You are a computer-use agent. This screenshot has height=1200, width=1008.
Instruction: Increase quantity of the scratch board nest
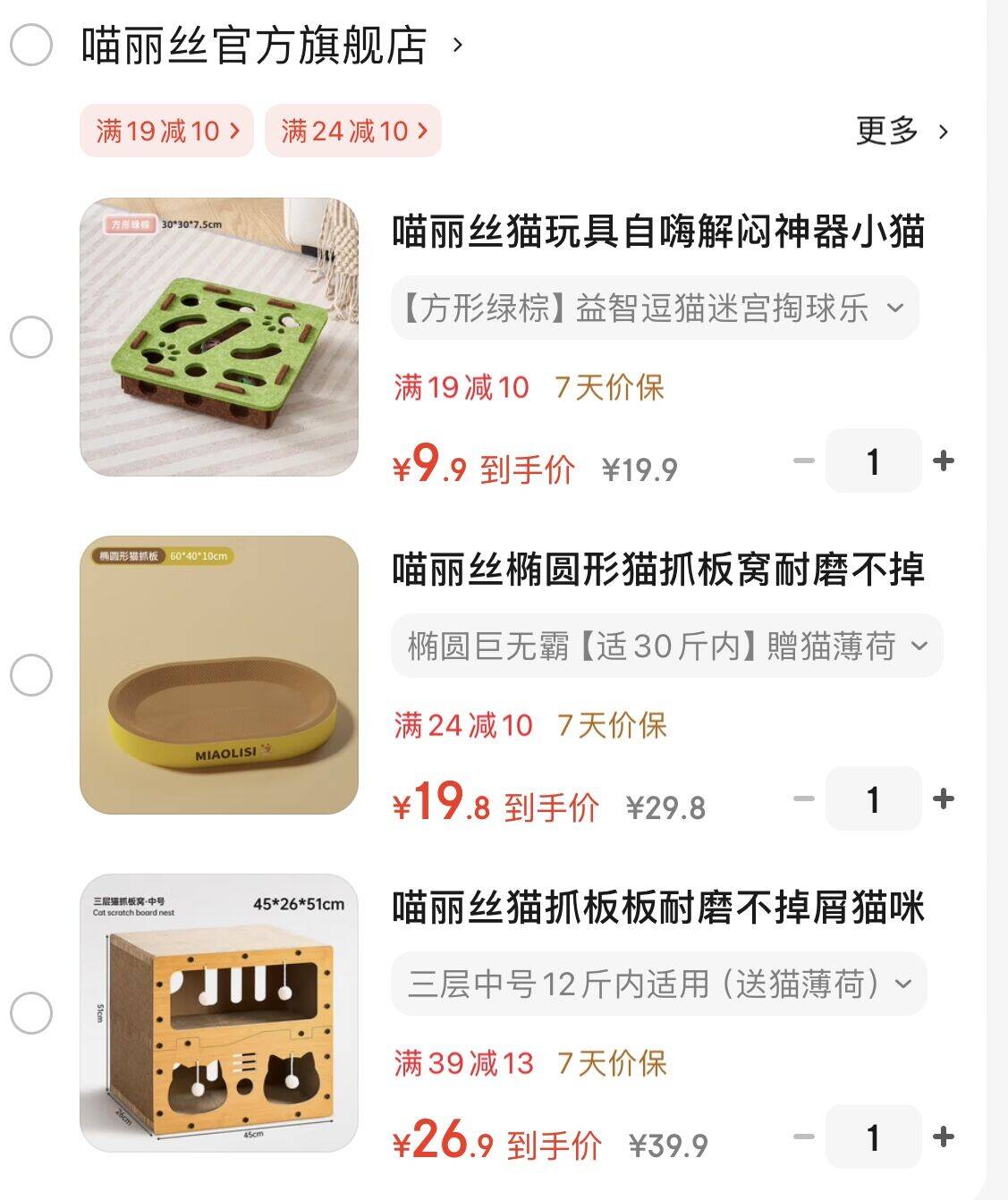[944, 1137]
